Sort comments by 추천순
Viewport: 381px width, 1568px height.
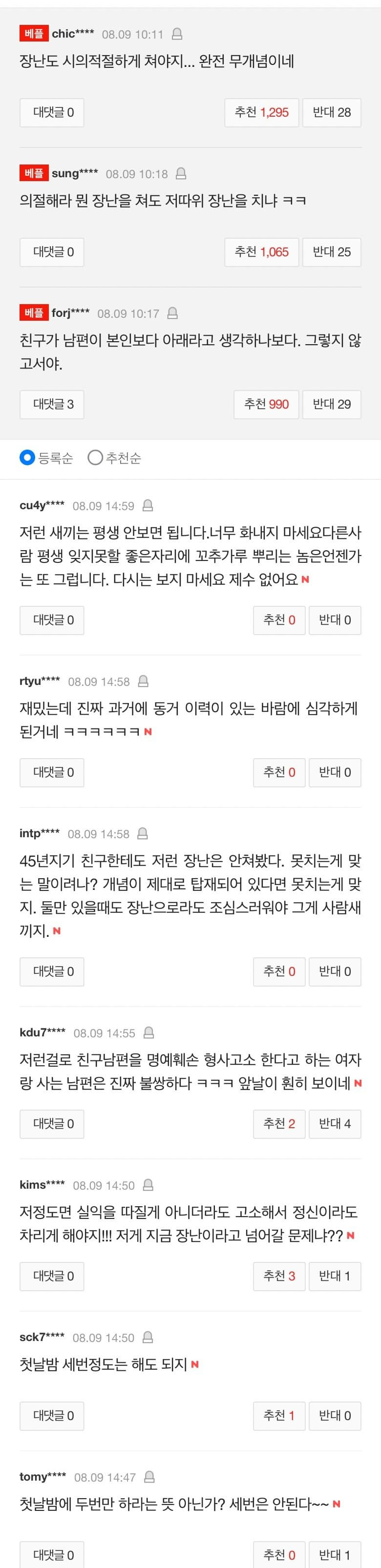(x=114, y=458)
